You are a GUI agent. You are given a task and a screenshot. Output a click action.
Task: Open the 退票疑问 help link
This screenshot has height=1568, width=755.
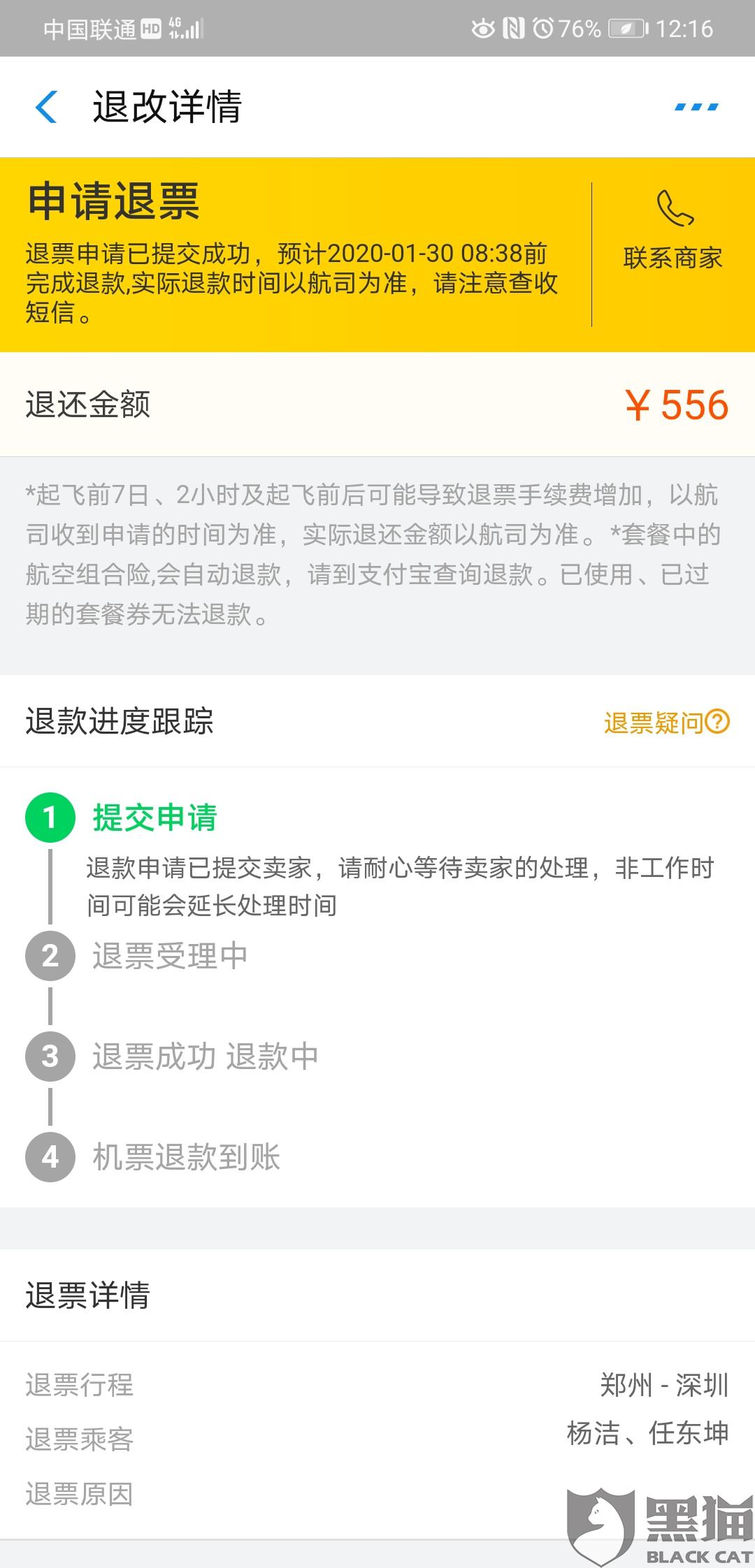pyautogui.click(x=667, y=722)
